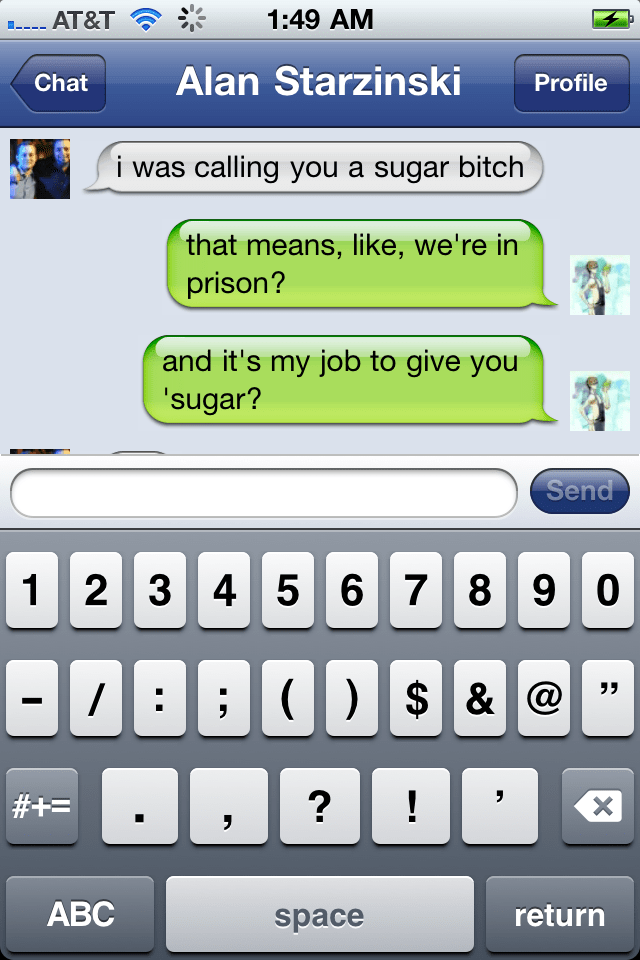Switch keyboard to ABC letters
This screenshot has width=640, height=960.
(81, 914)
